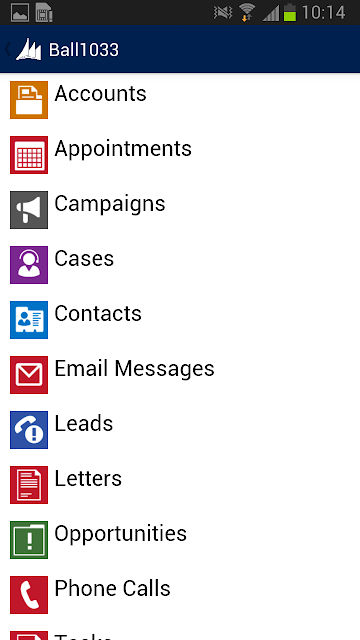Open Email Messages
360x640 pixels.
pos(180,375)
